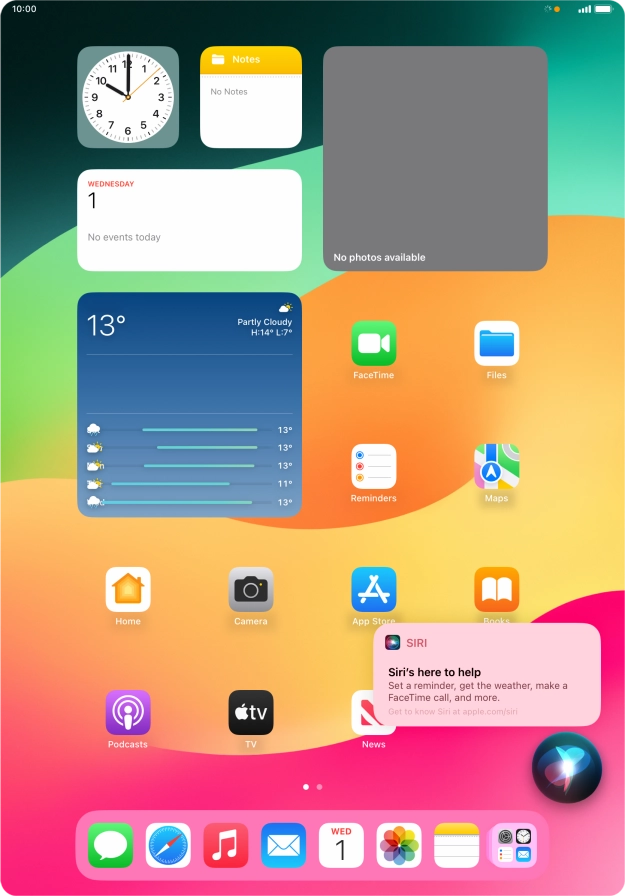Open Maps

click(x=496, y=467)
